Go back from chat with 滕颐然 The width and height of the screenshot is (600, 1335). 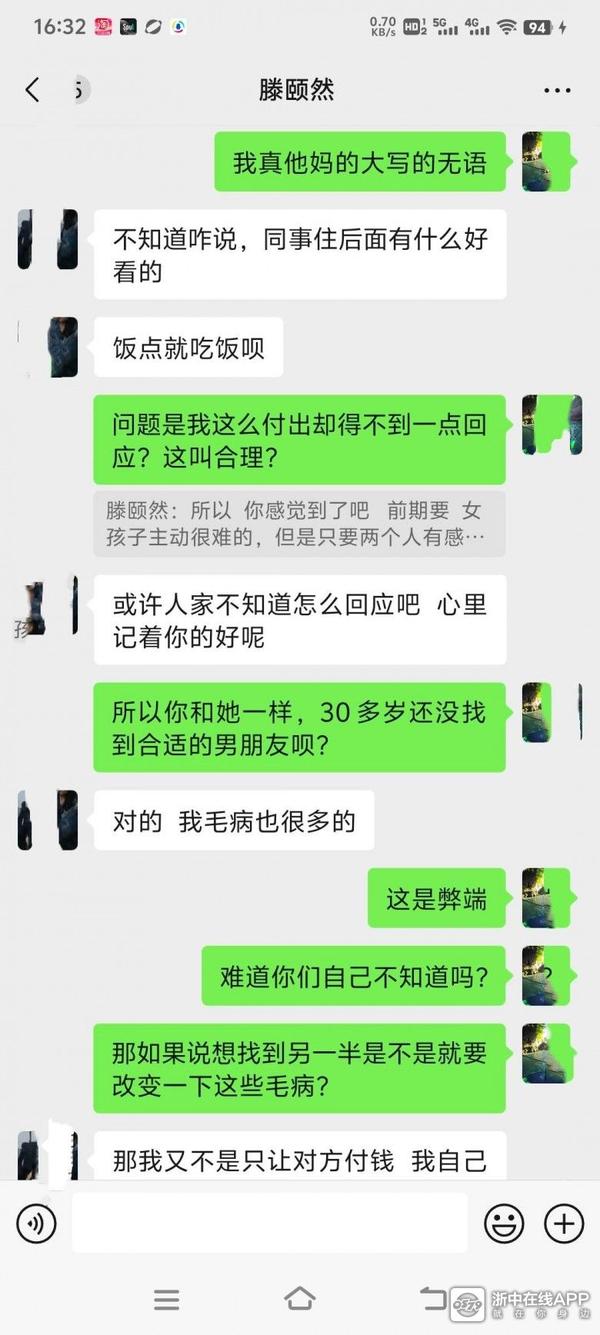click(32, 90)
